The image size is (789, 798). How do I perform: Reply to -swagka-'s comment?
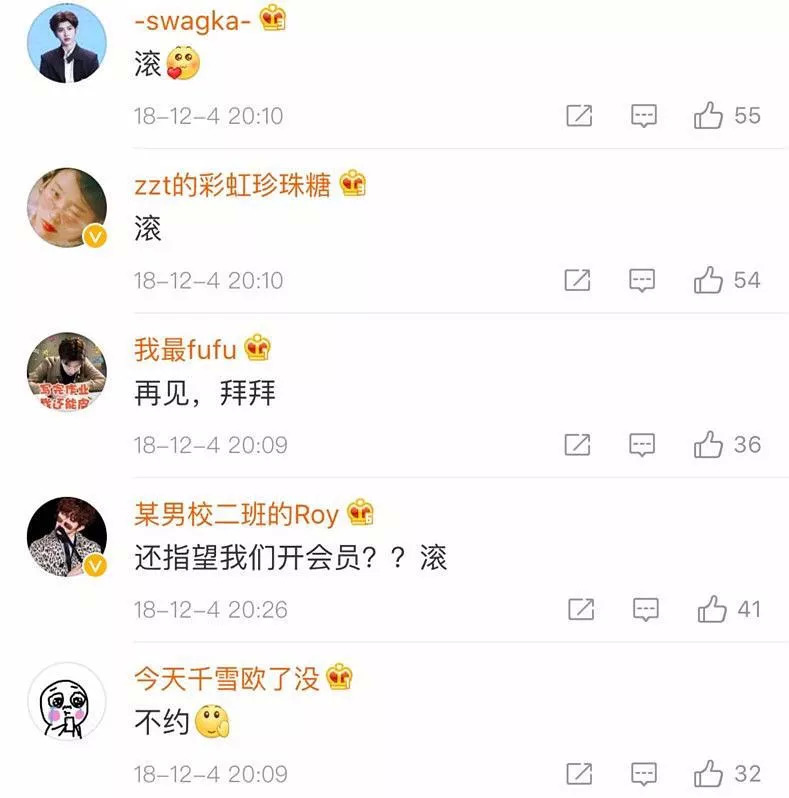click(x=644, y=116)
